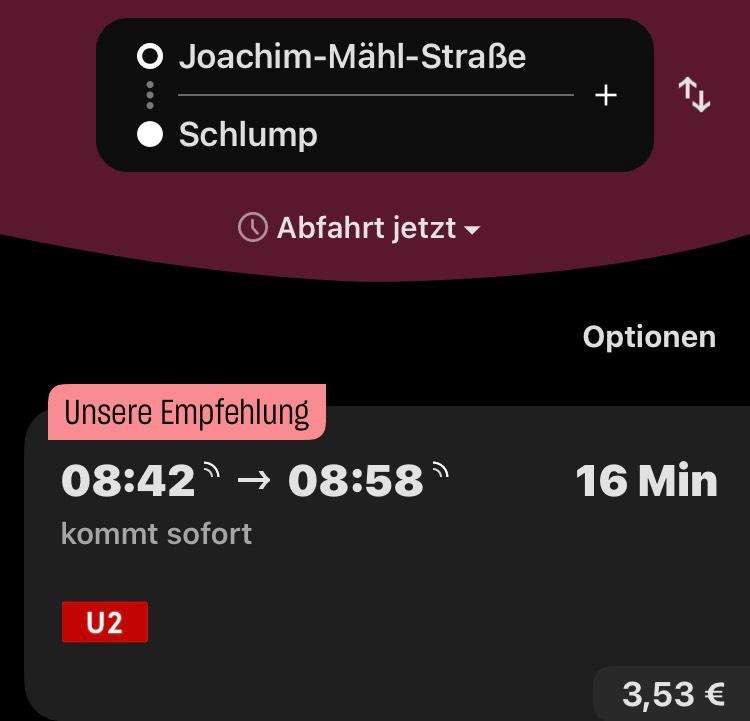Tap the 3,53 € ticket price
The height and width of the screenshot is (721, 750).
pos(672,692)
